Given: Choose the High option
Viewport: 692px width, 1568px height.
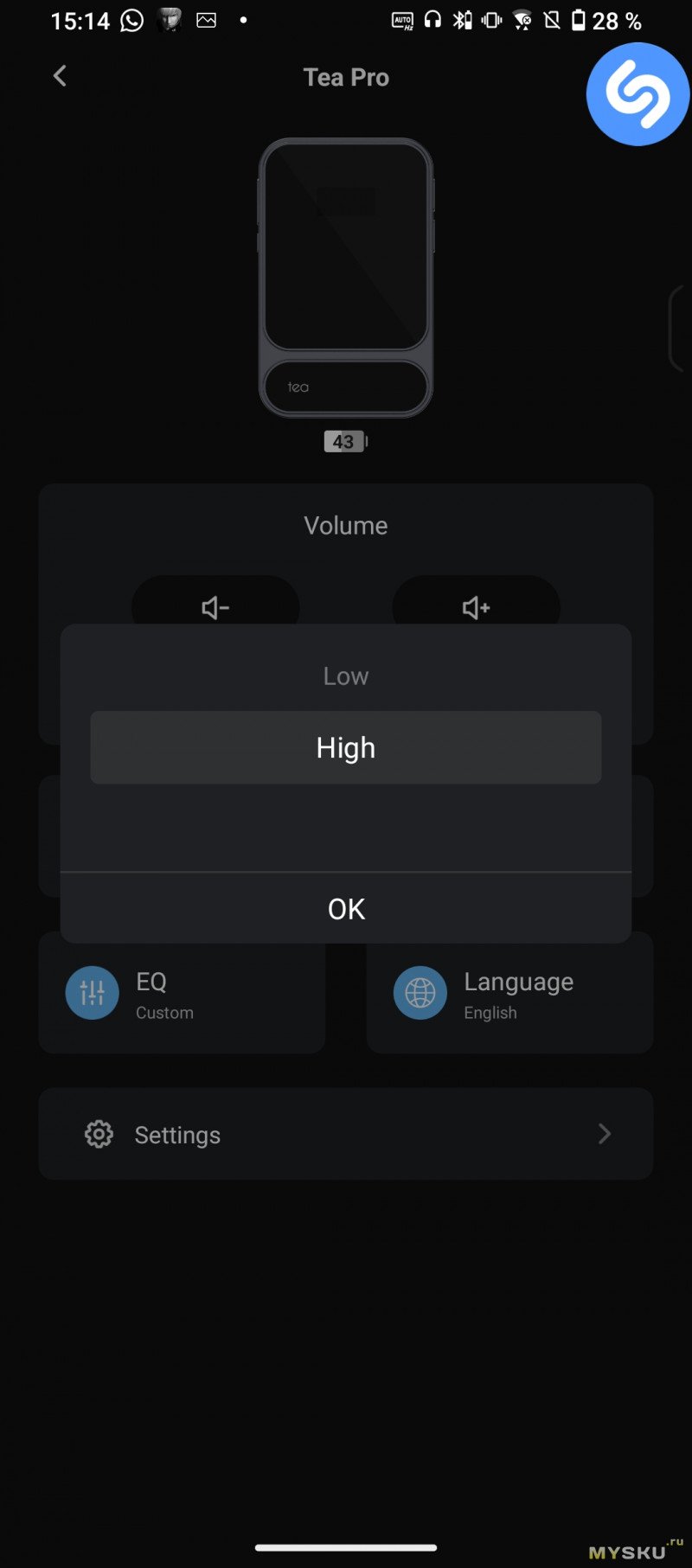Looking at the screenshot, I should [346, 747].
